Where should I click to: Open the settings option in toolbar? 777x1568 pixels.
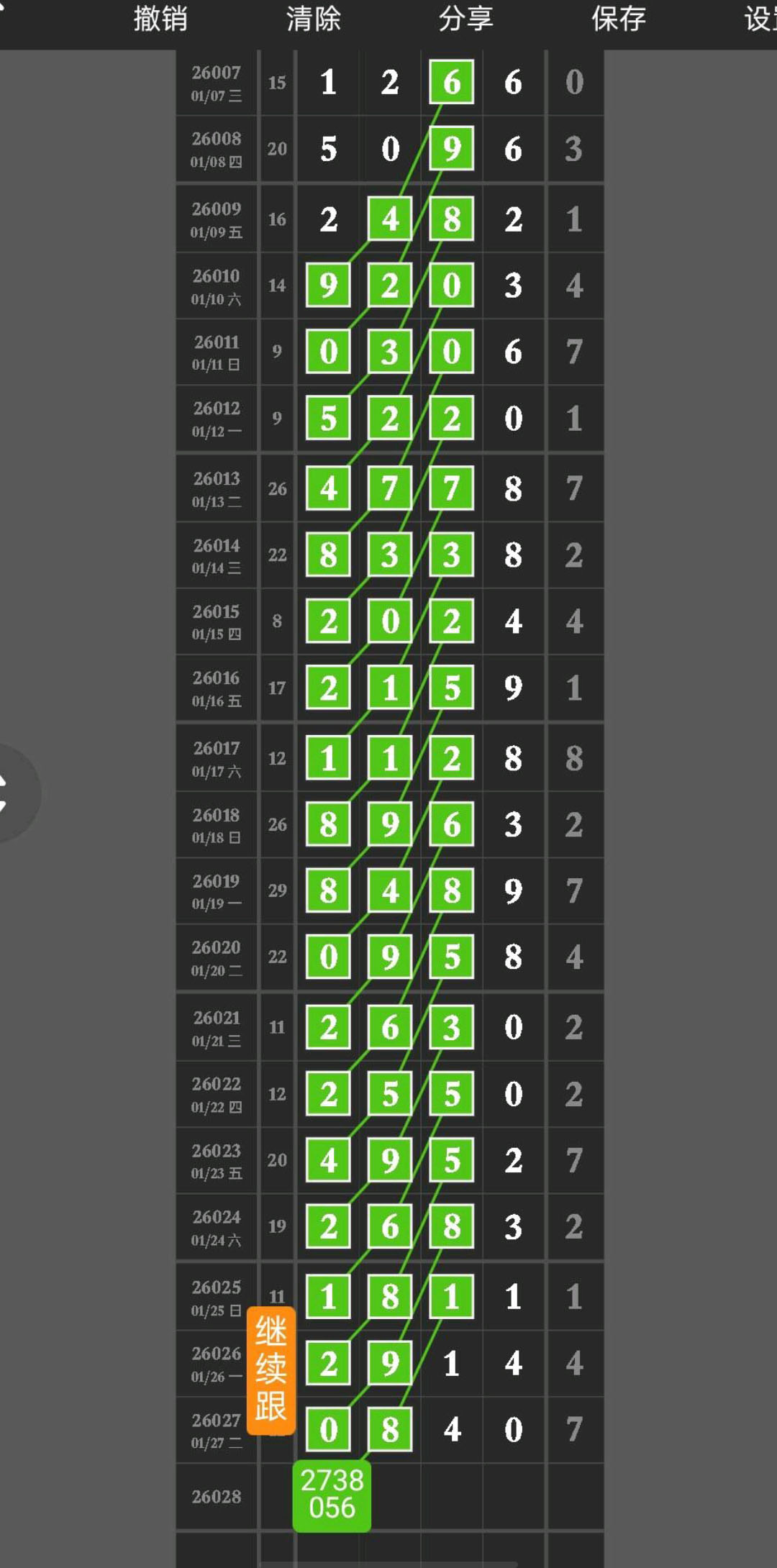pos(759,19)
